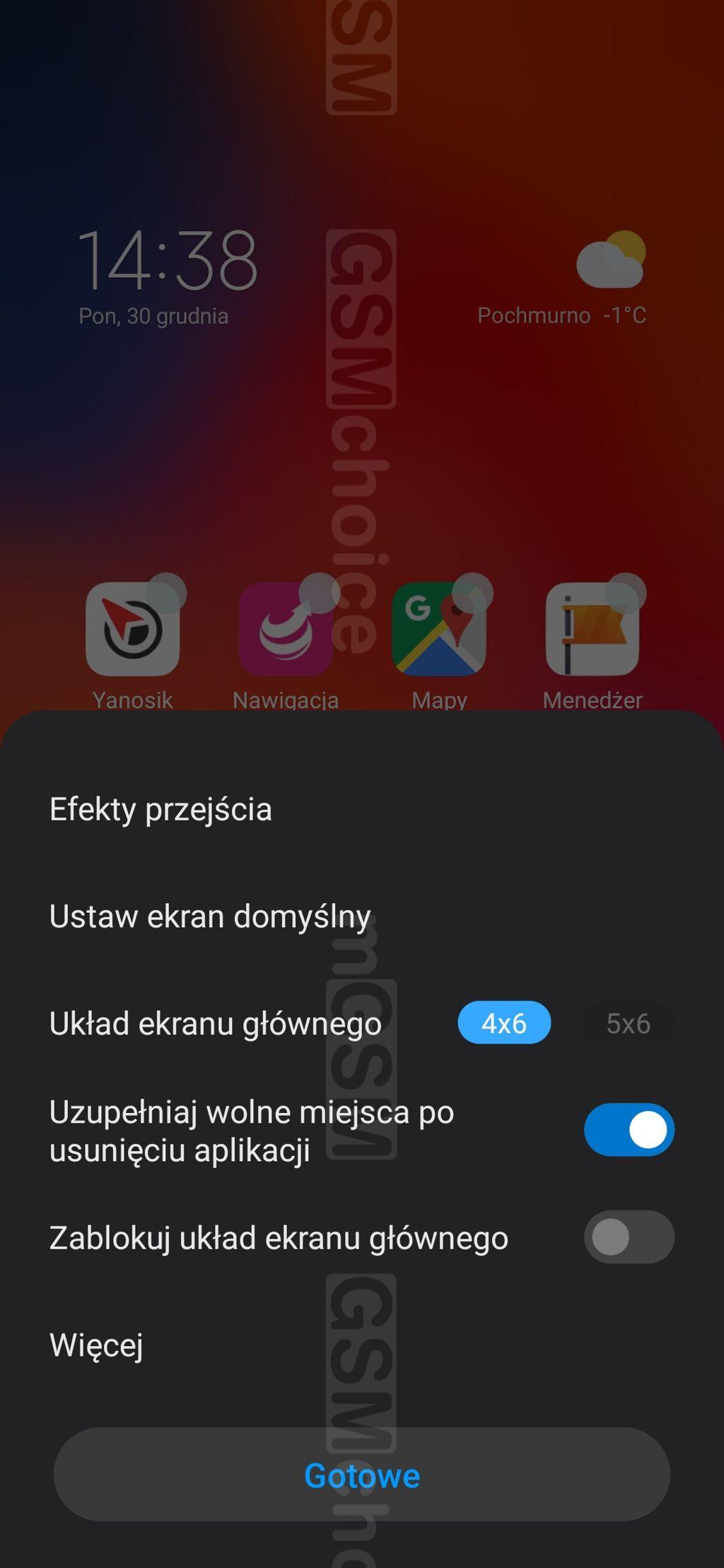724x1568 pixels.
Task: Disable Uzupełniaj wolne miejsca po usunięciu aplikacji
Action: coord(629,1130)
